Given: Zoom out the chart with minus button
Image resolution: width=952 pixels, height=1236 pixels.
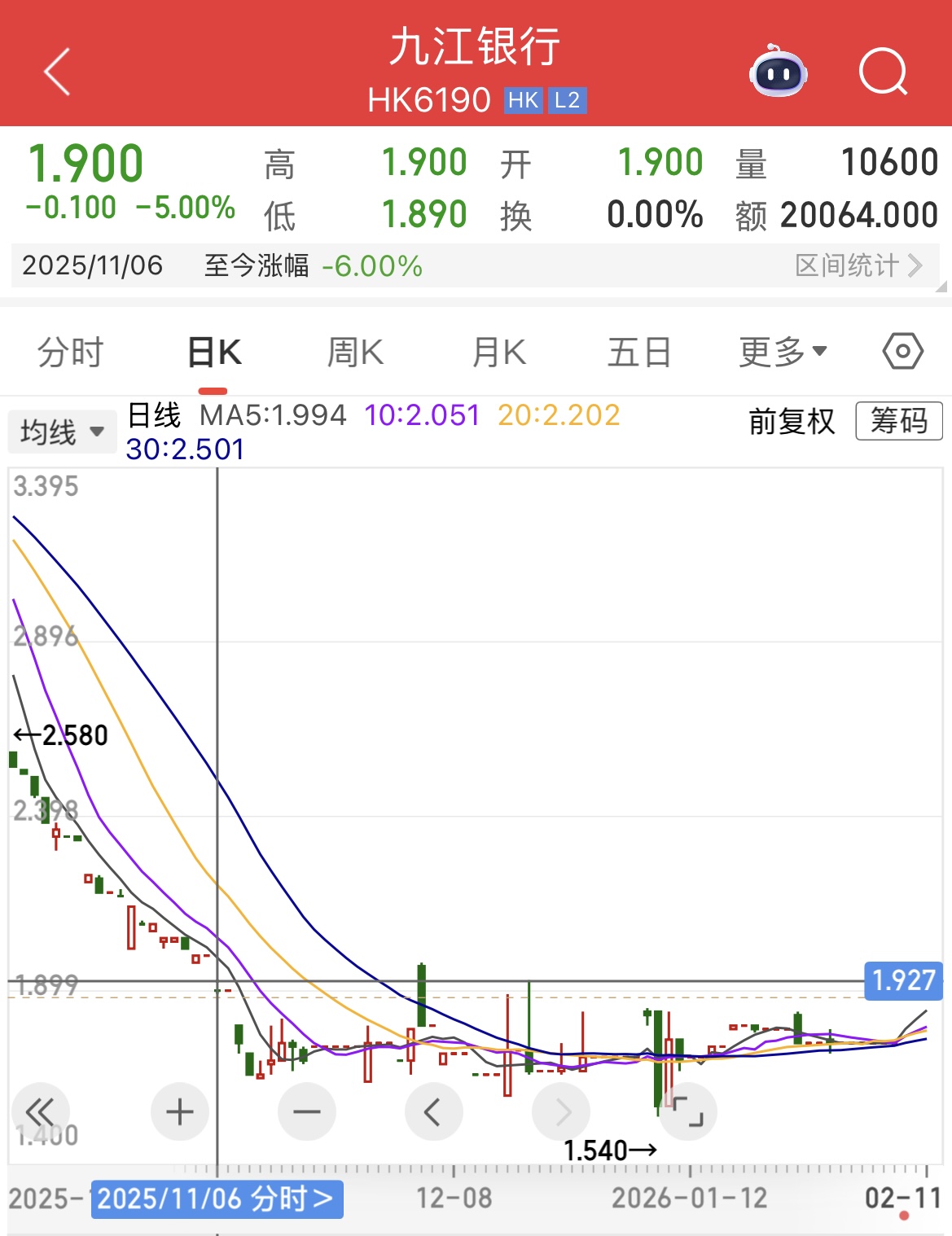Looking at the screenshot, I should (307, 1111).
